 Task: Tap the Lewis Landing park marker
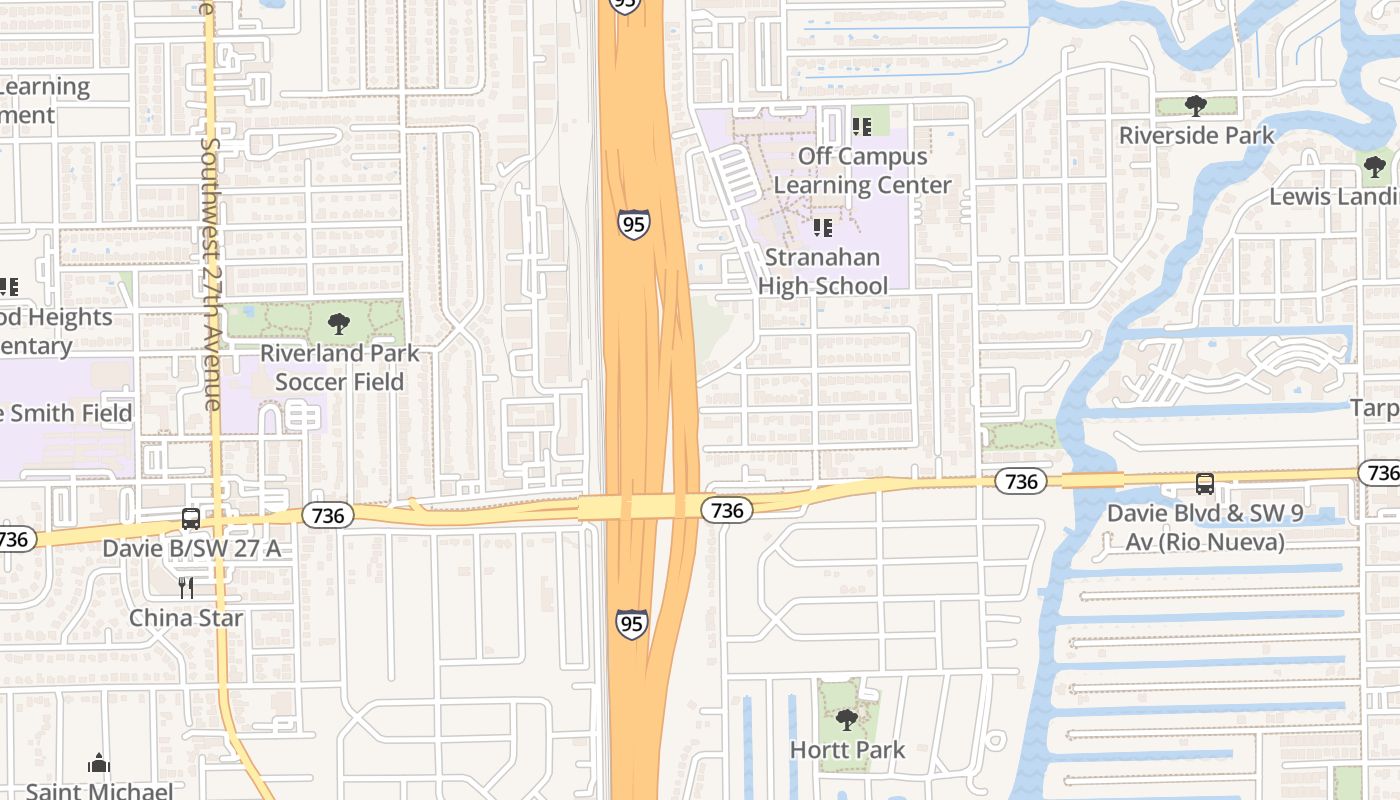[1375, 166]
